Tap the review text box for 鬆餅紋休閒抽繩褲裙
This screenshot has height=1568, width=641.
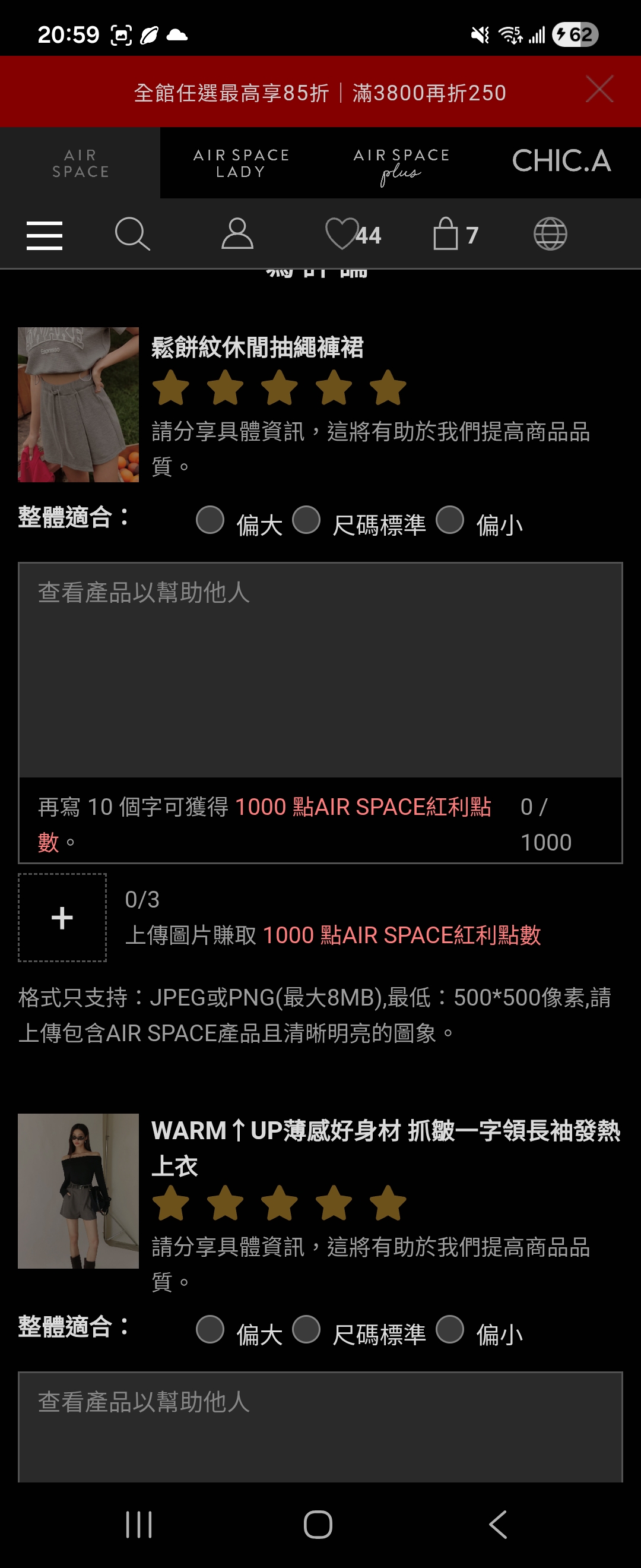(x=320, y=669)
